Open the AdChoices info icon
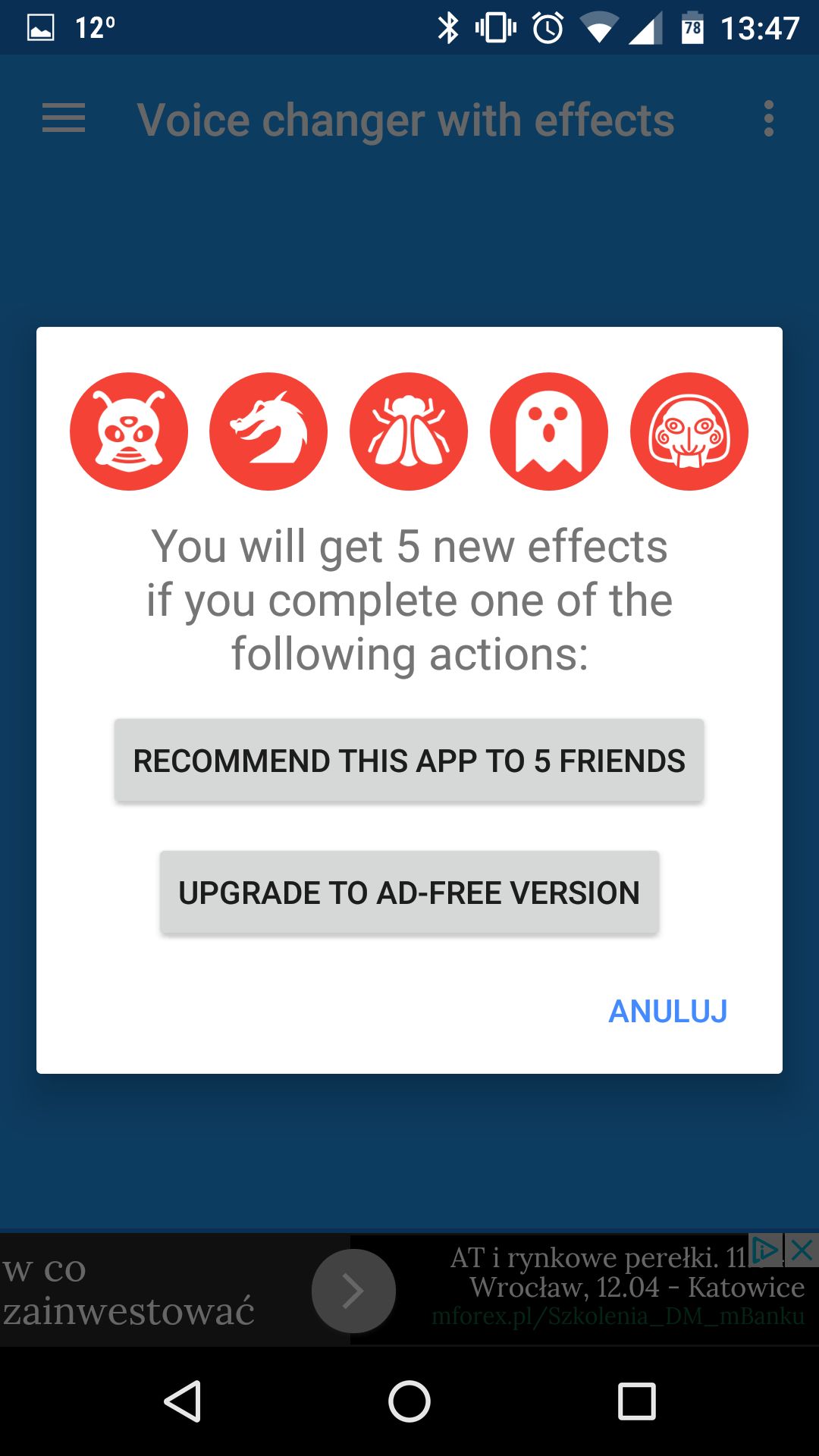 click(x=766, y=1250)
